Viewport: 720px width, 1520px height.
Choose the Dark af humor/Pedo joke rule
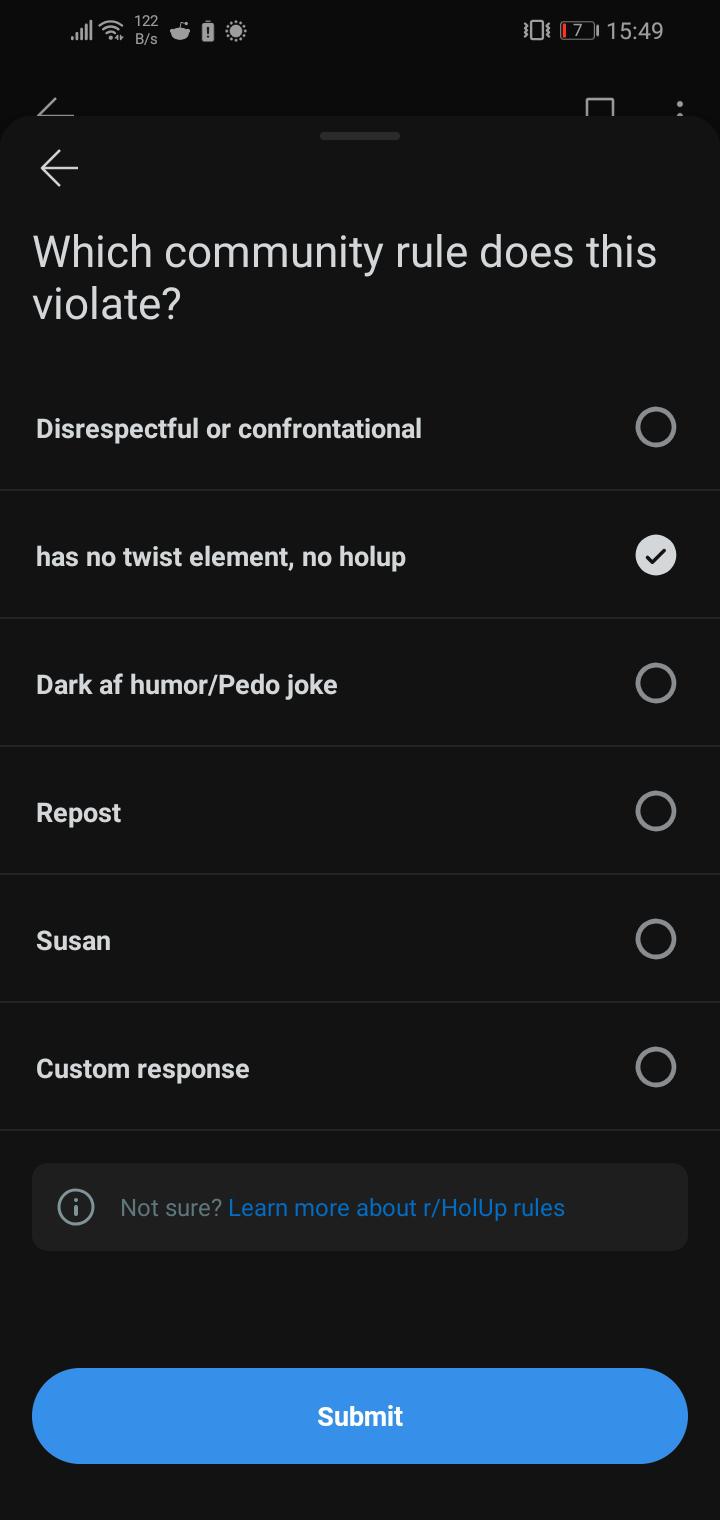pyautogui.click(x=655, y=683)
